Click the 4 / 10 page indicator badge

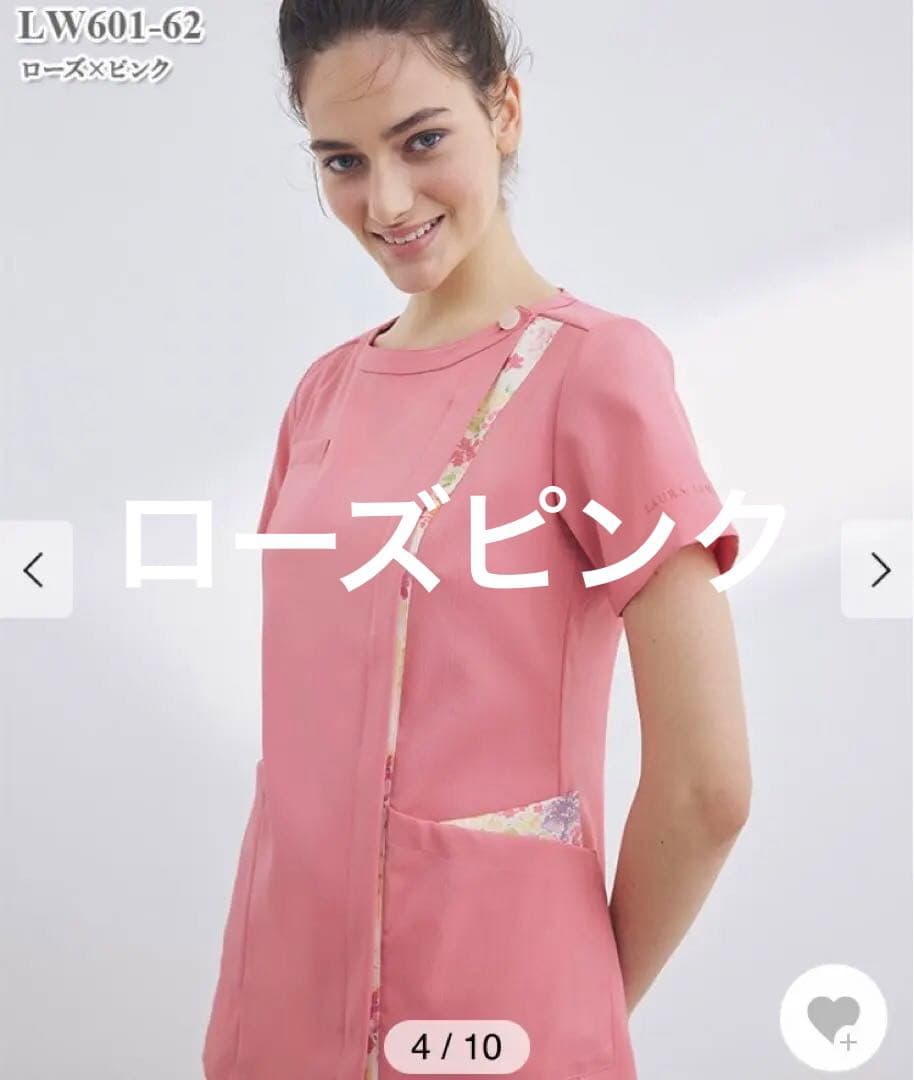(x=456, y=1047)
